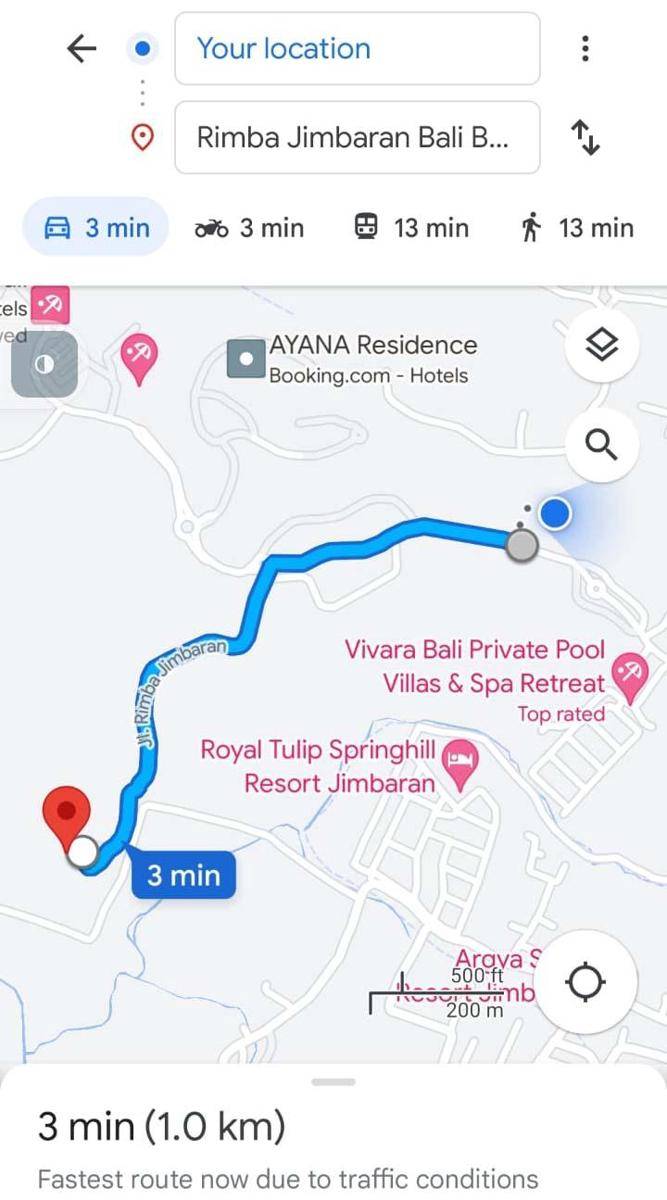Expand the route details bottom sheet
The image size is (667, 1200).
(333, 1082)
